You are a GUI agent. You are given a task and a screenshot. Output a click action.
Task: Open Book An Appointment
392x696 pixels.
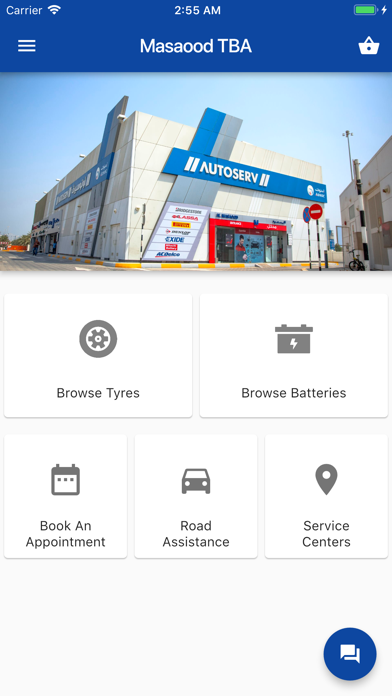tap(66, 496)
